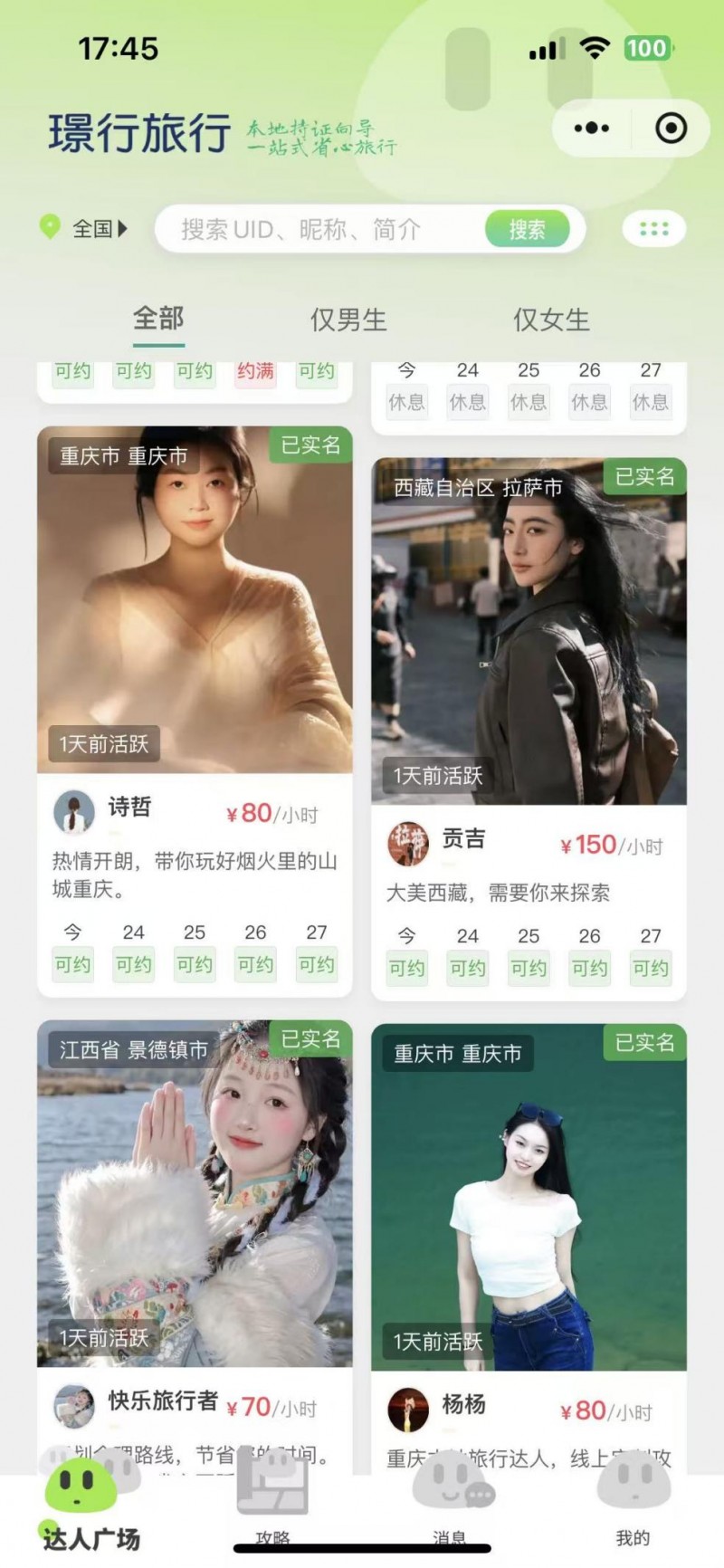Screen dimensions: 724x1568
Task: Select 诗哲's 可约 slot for the 25th
Action: (195, 965)
